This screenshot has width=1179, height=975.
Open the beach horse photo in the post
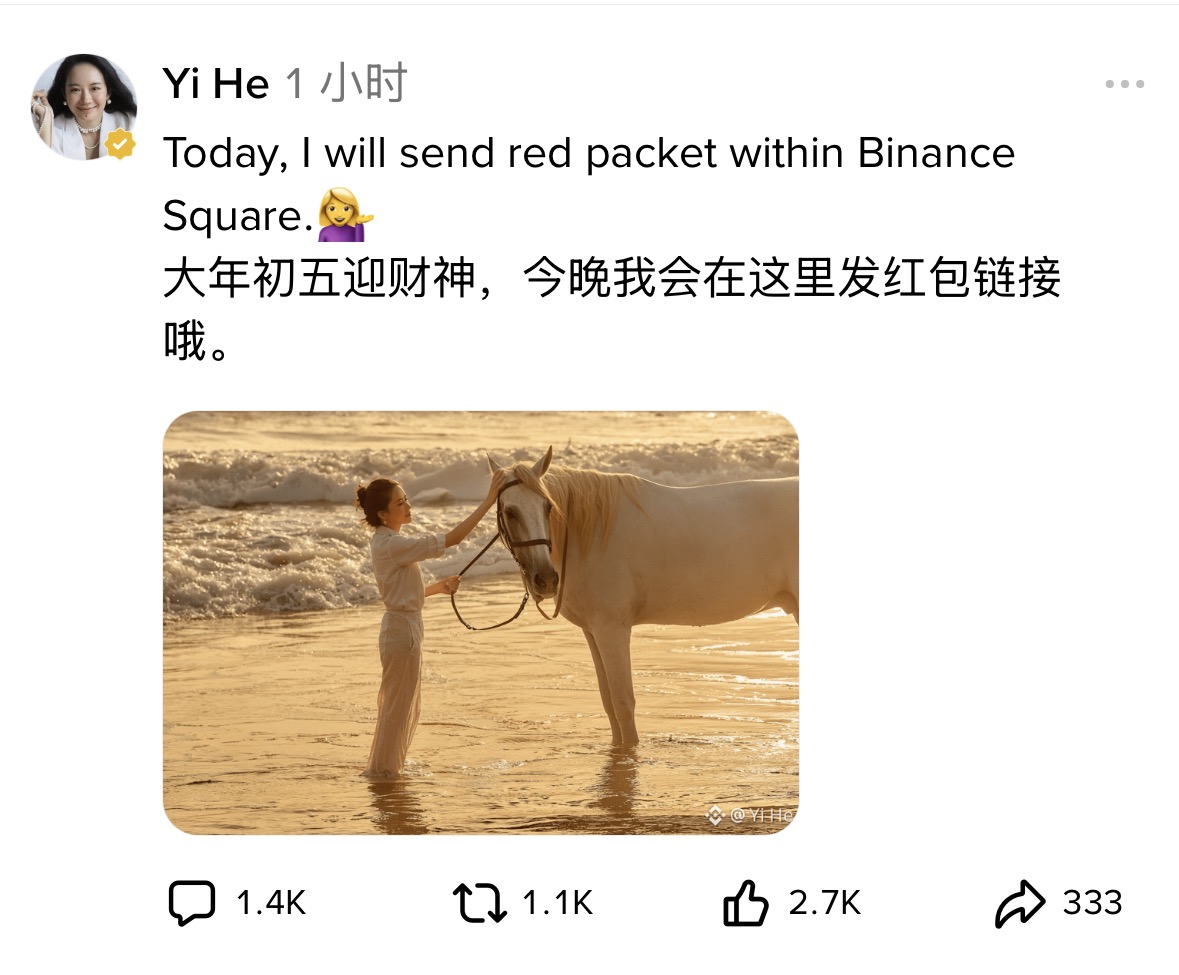point(480,622)
